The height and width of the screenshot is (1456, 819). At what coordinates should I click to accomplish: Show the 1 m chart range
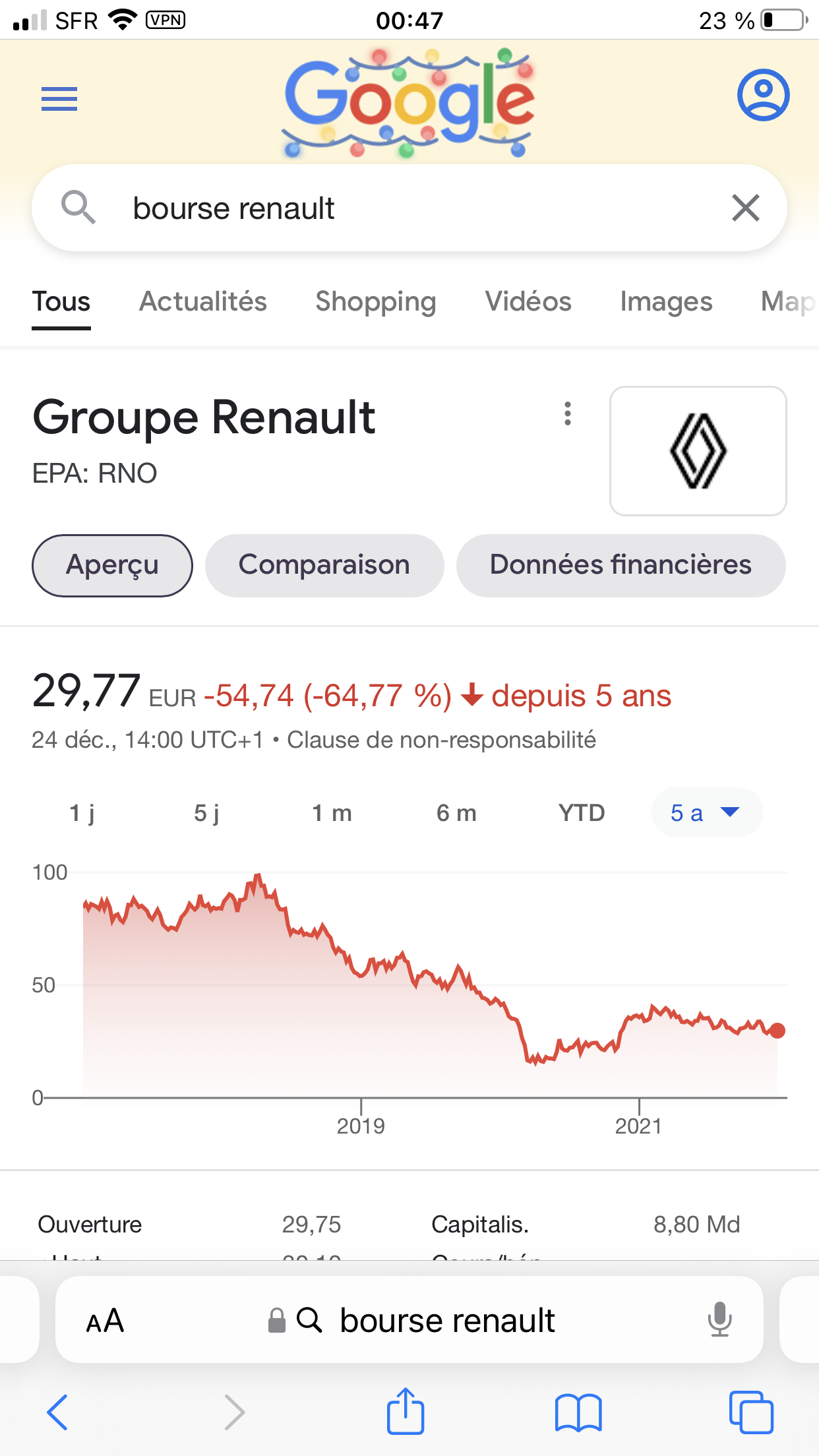332,813
